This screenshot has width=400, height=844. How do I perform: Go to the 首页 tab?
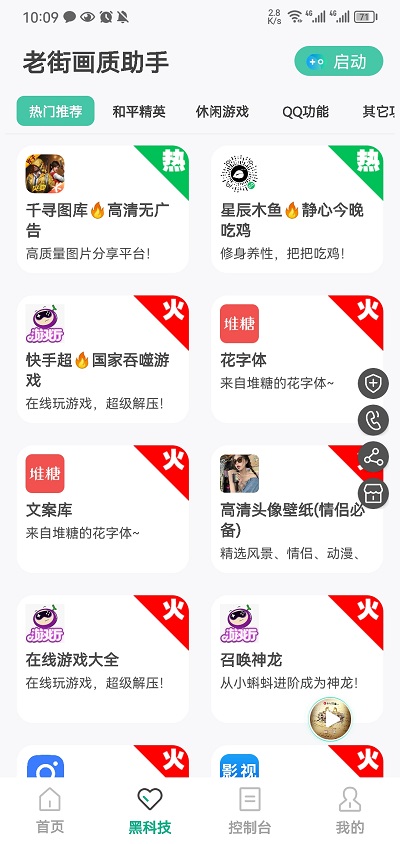click(x=50, y=811)
